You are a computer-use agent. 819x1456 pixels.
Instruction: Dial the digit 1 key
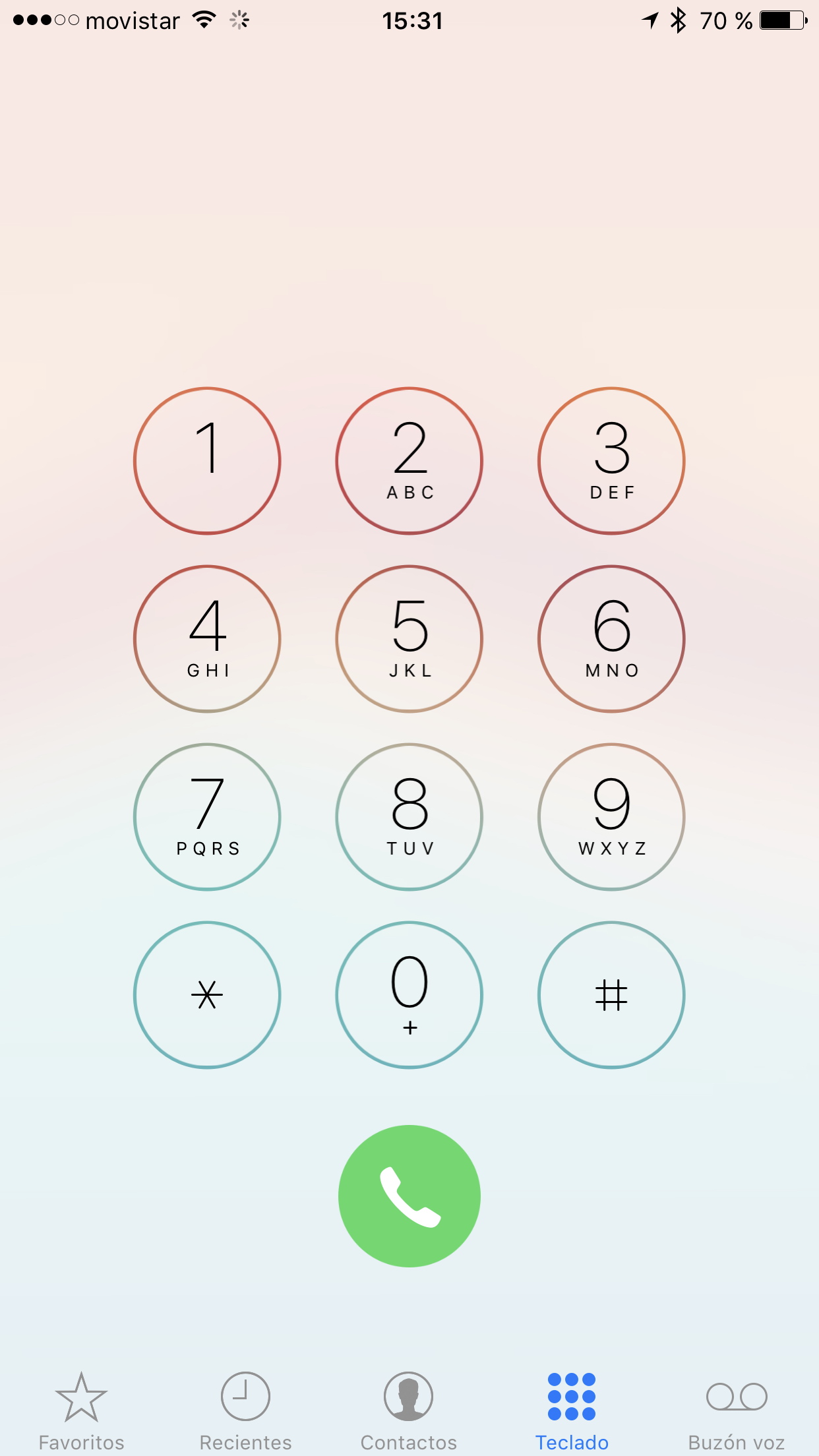pos(207,460)
